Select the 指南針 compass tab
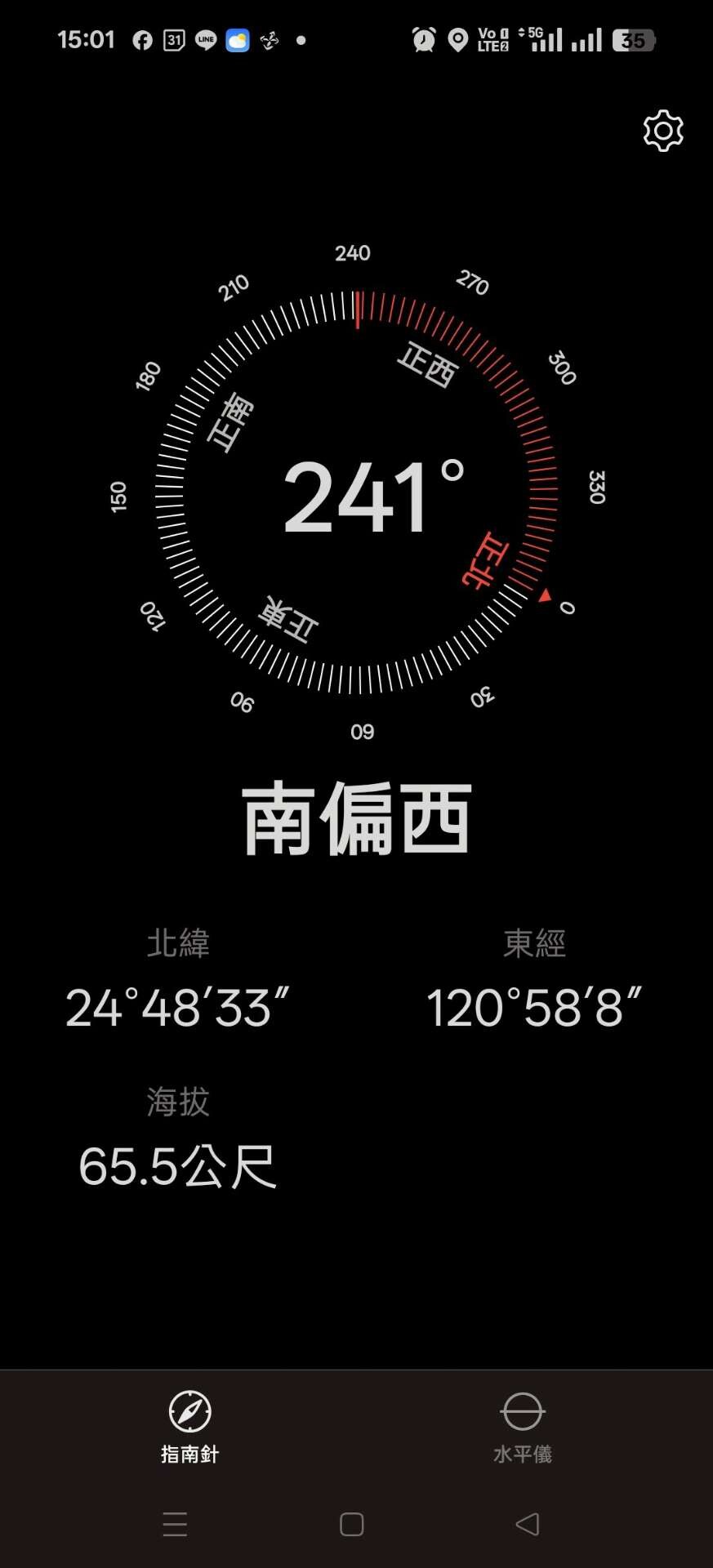This screenshot has width=713, height=1568. click(189, 1426)
